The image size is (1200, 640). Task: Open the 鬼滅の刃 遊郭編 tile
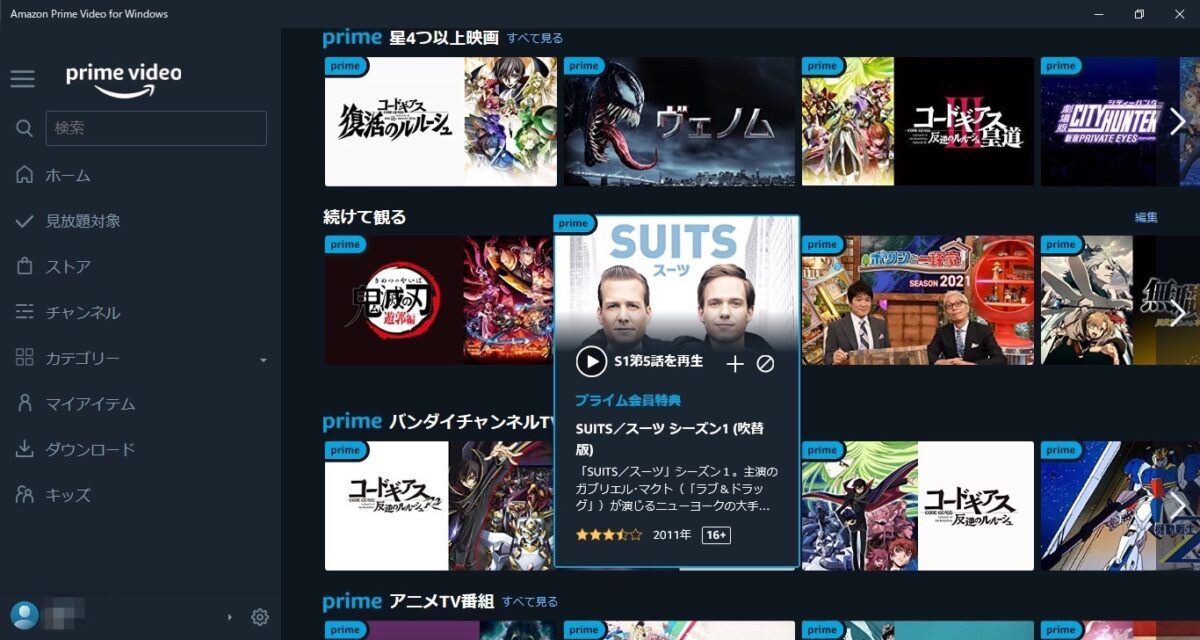438,300
